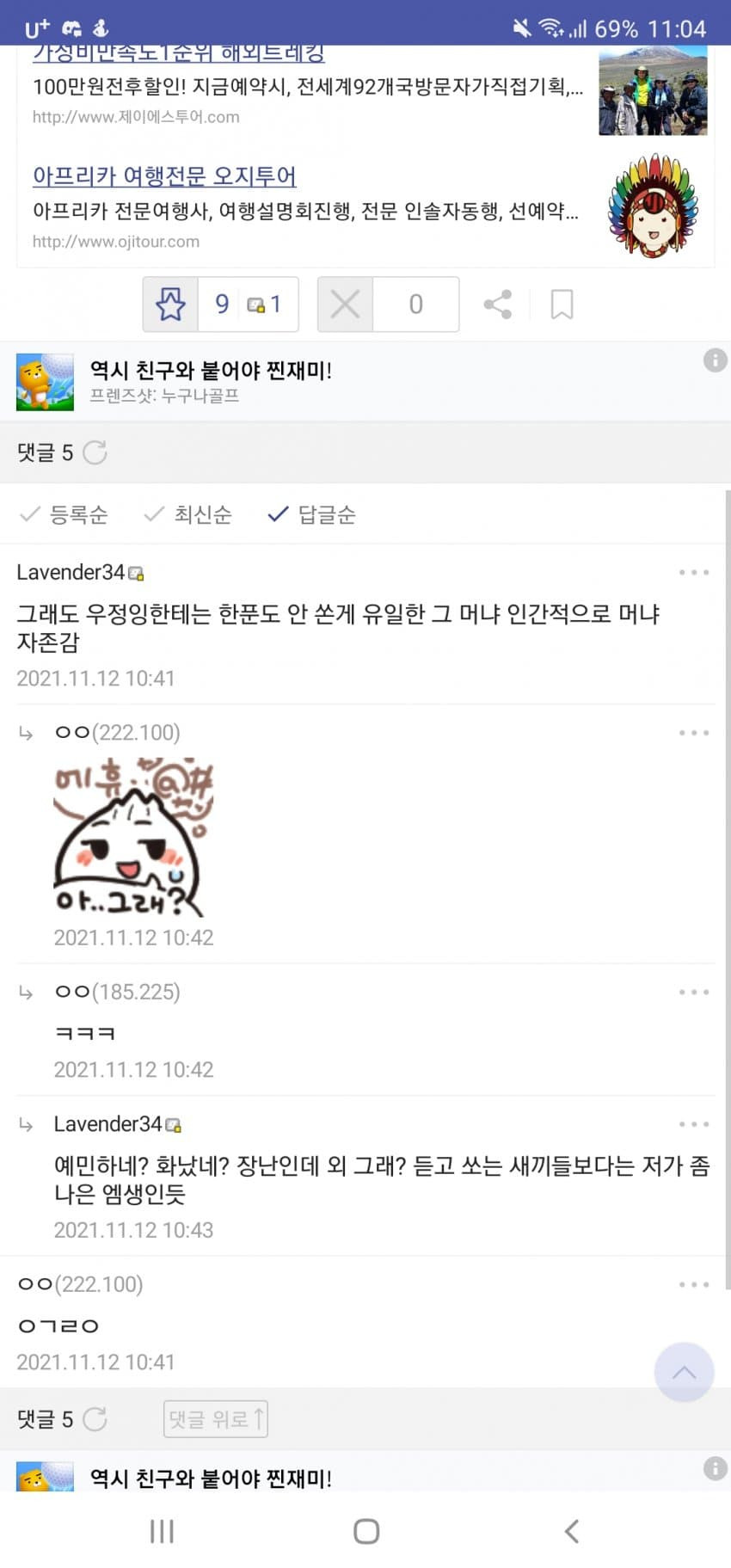Image resolution: width=731 pixels, height=1568 pixels.
Task: Jump to top with floating arrow
Action: click(x=684, y=1372)
